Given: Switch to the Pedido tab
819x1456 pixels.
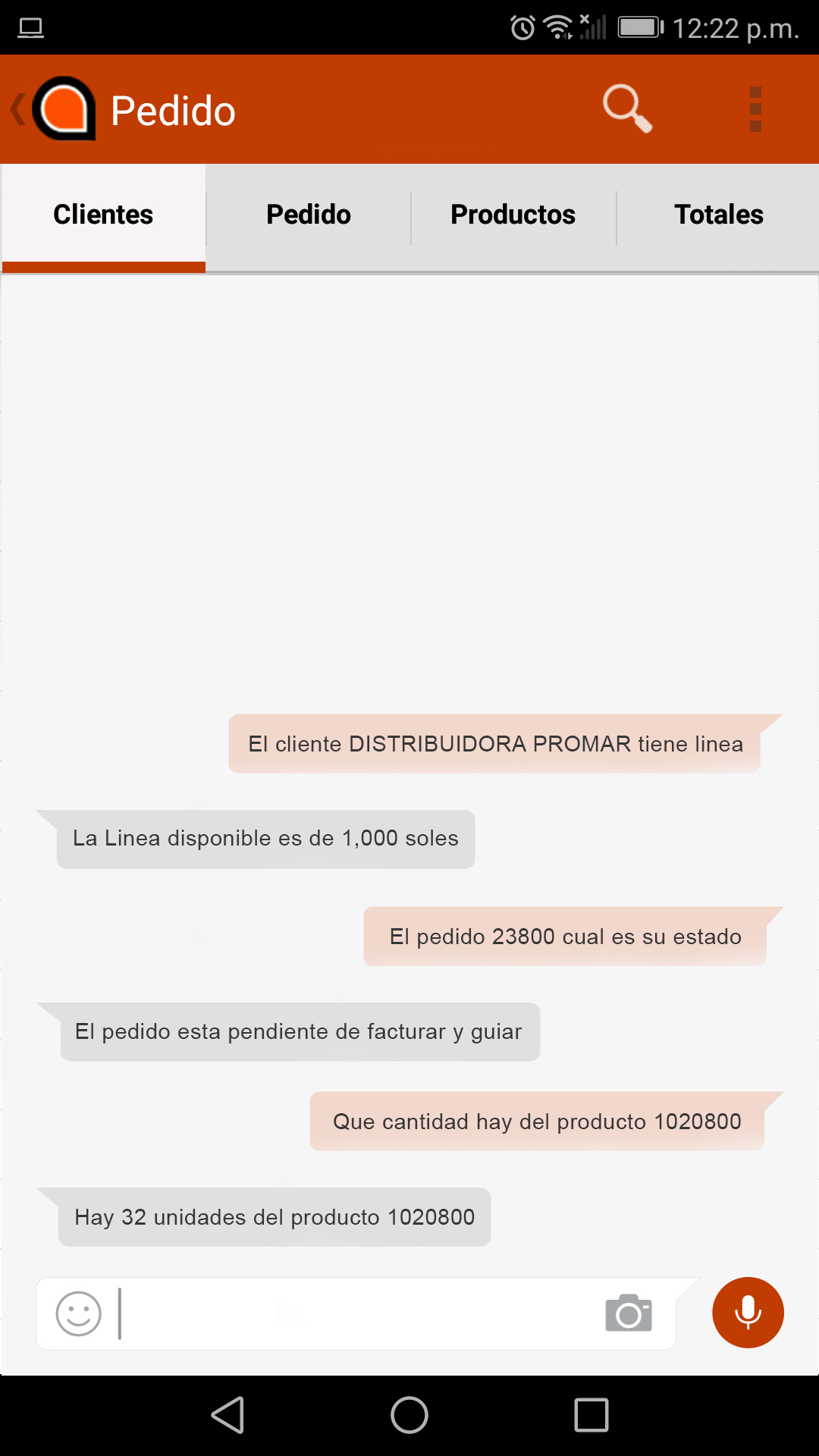Looking at the screenshot, I should [x=309, y=215].
